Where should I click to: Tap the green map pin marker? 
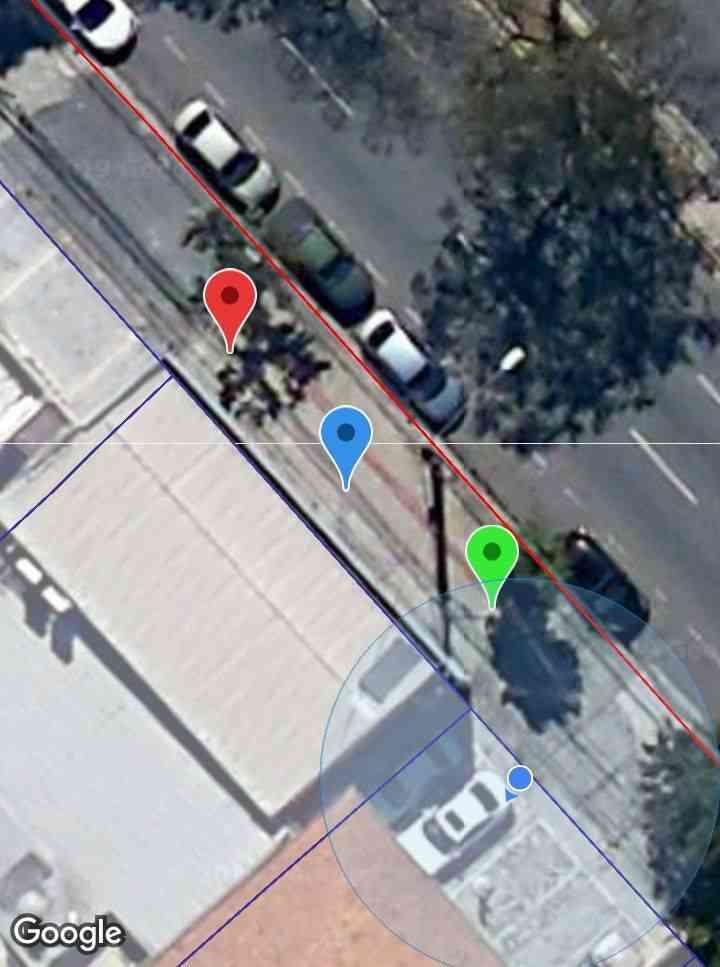click(491, 557)
